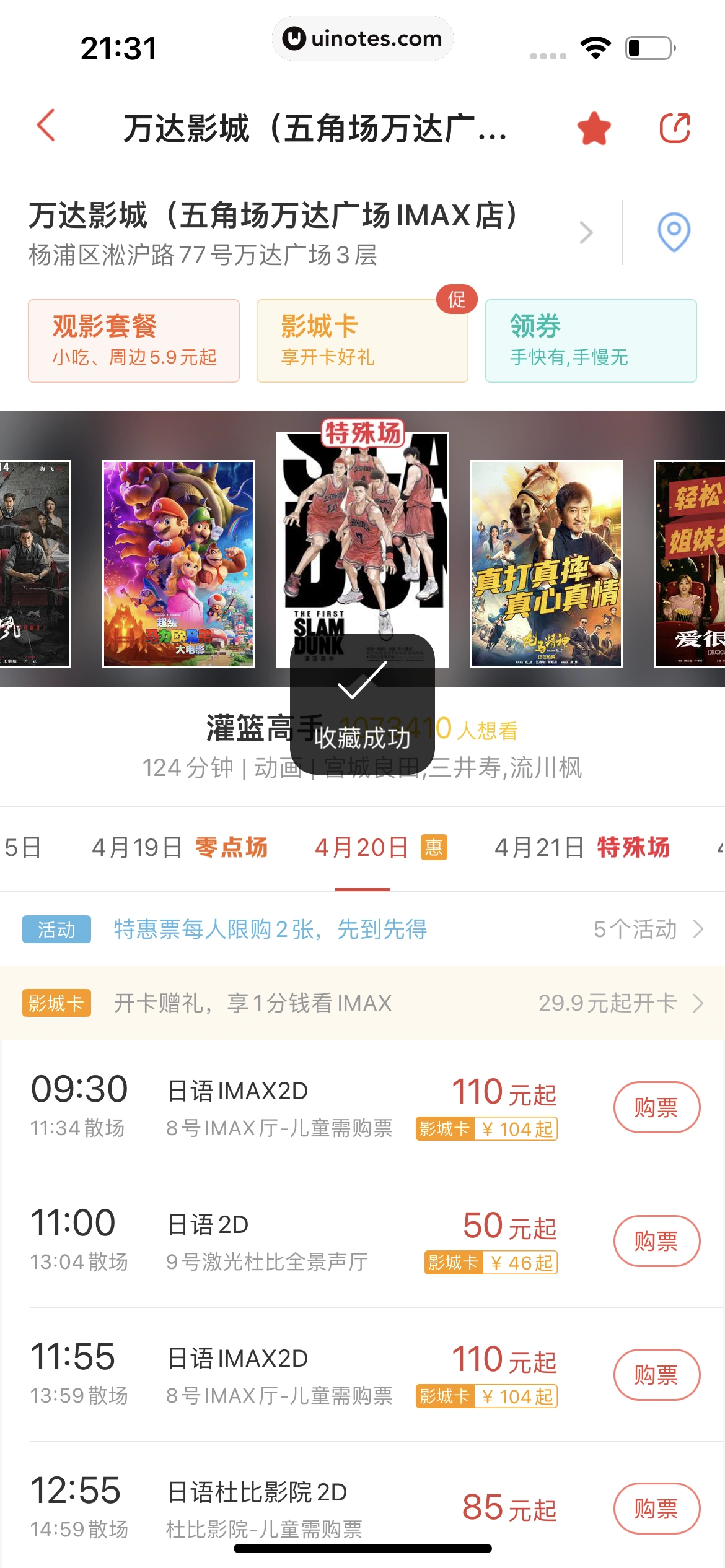Buy tickets for the 11:00 日语2D showing
The height and width of the screenshot is (1568, 725).
[656, 1241]
